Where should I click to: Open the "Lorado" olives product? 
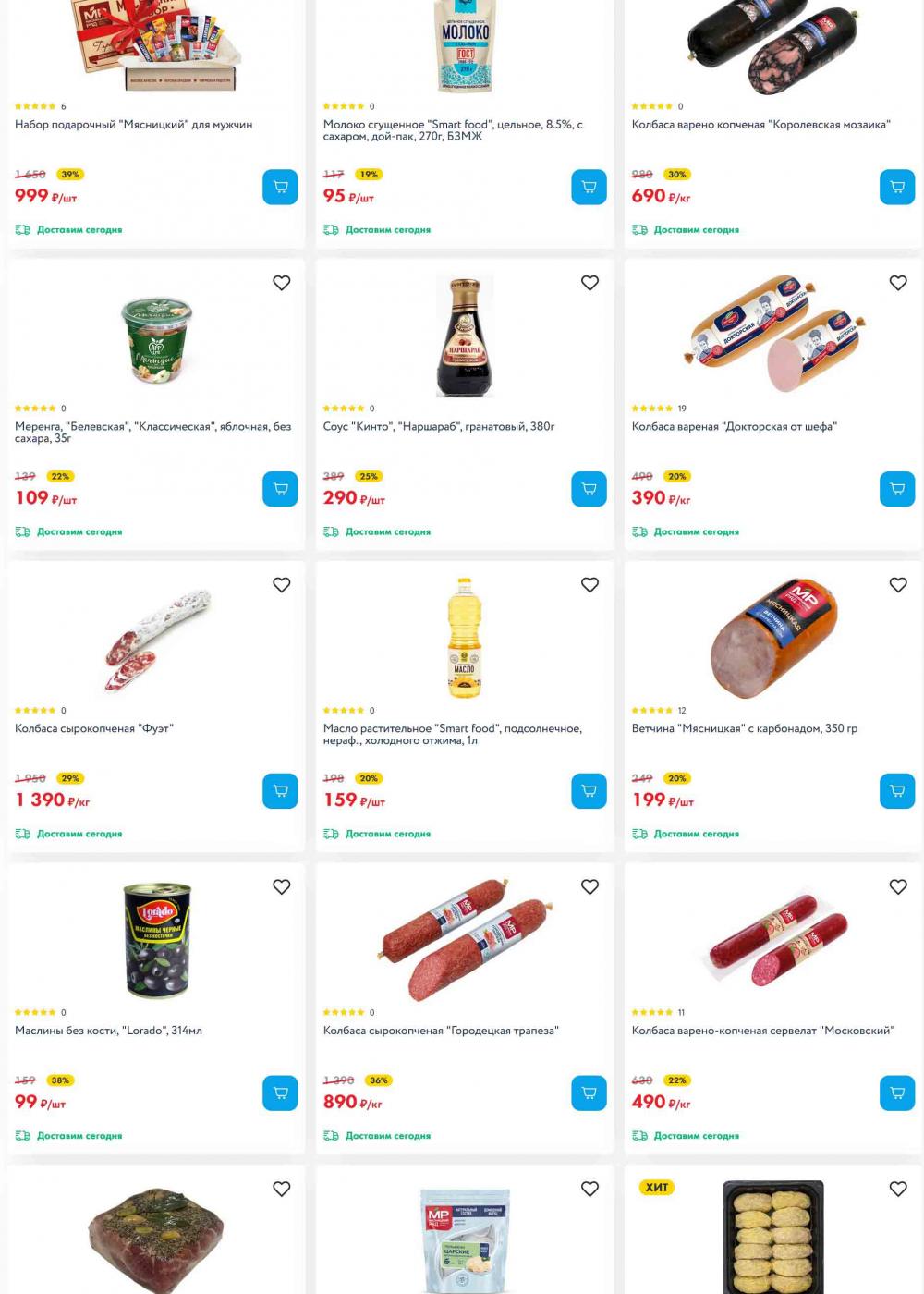(x=108, y=1030)
